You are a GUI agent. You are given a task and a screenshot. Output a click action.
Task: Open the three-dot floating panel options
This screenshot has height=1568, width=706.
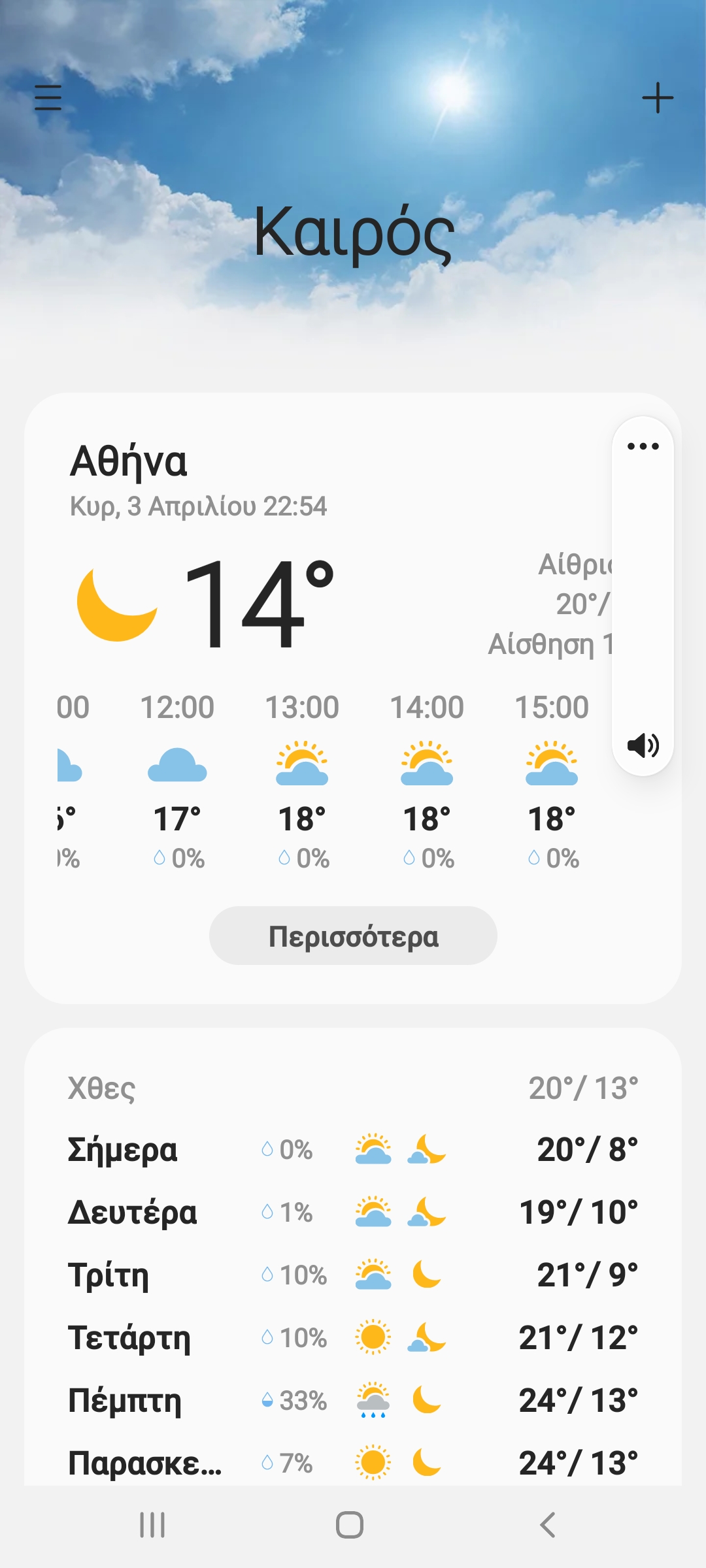[x=643, y=446]
